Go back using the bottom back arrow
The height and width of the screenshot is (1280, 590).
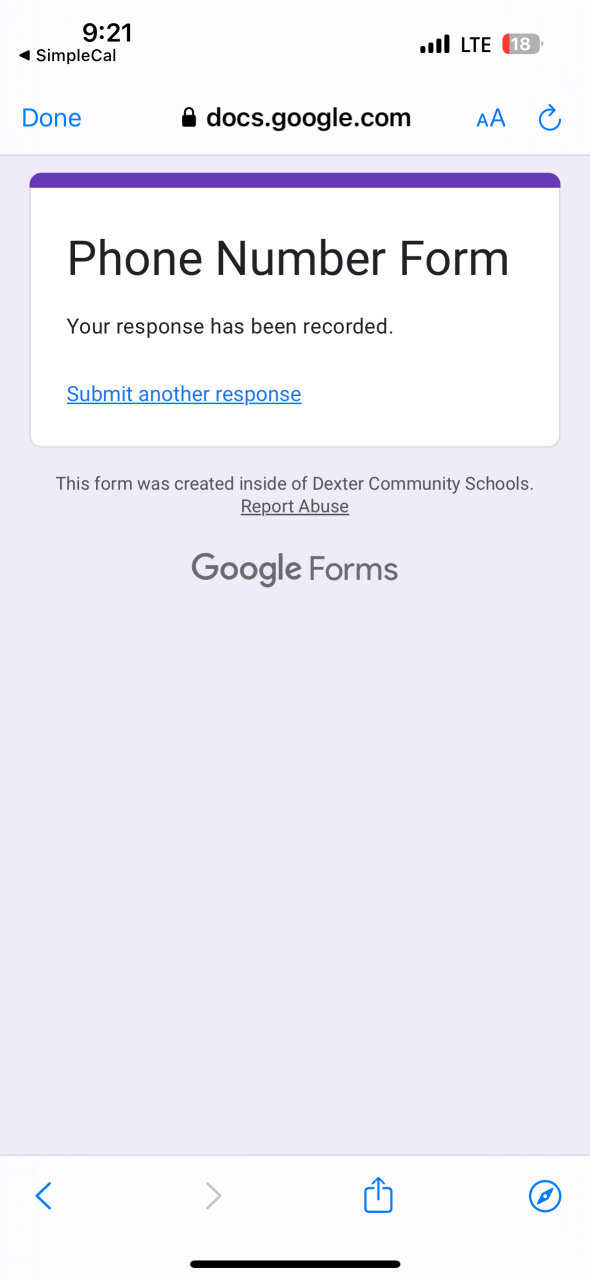[x=43, y=1195]
